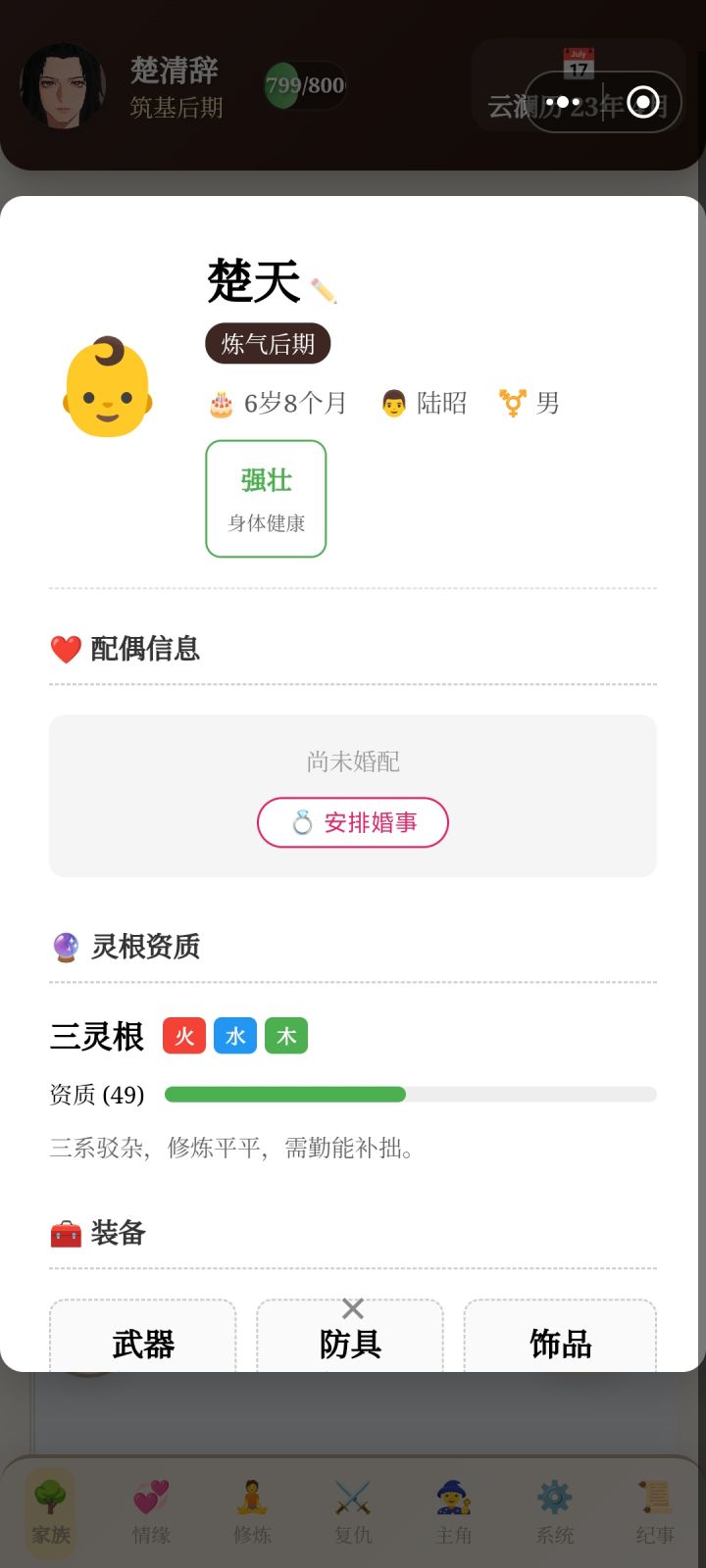Toggle the 强壮 health trait card
706x1568 pixels.
coord(266,500)
